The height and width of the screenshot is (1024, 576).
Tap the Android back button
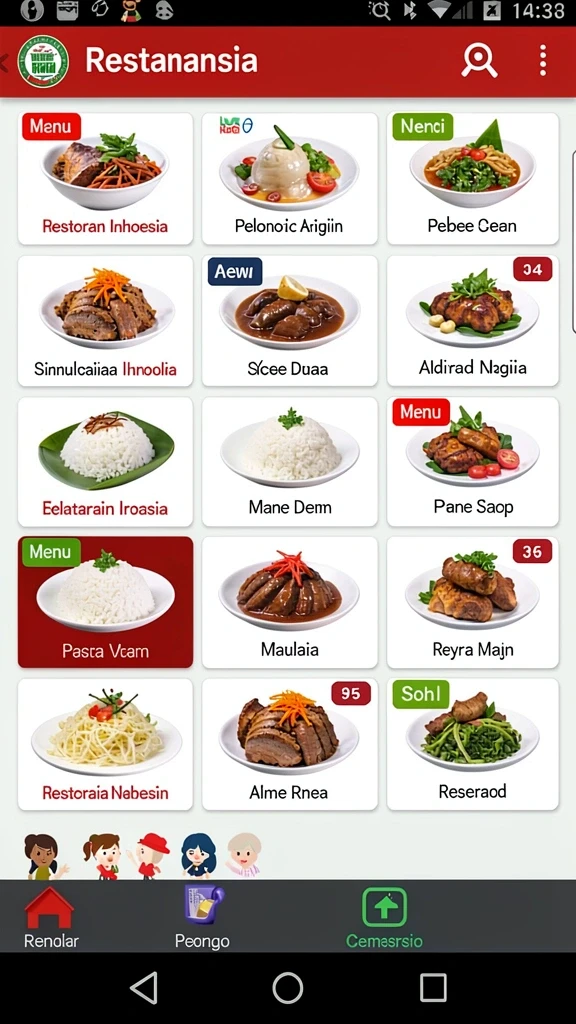[144, 987]
